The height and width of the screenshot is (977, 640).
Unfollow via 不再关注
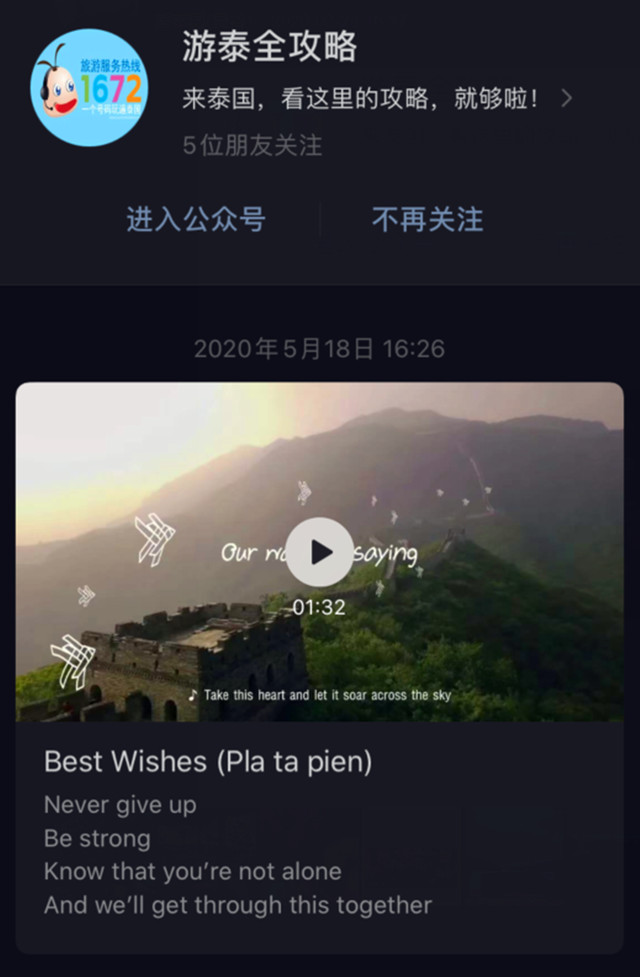427,220
